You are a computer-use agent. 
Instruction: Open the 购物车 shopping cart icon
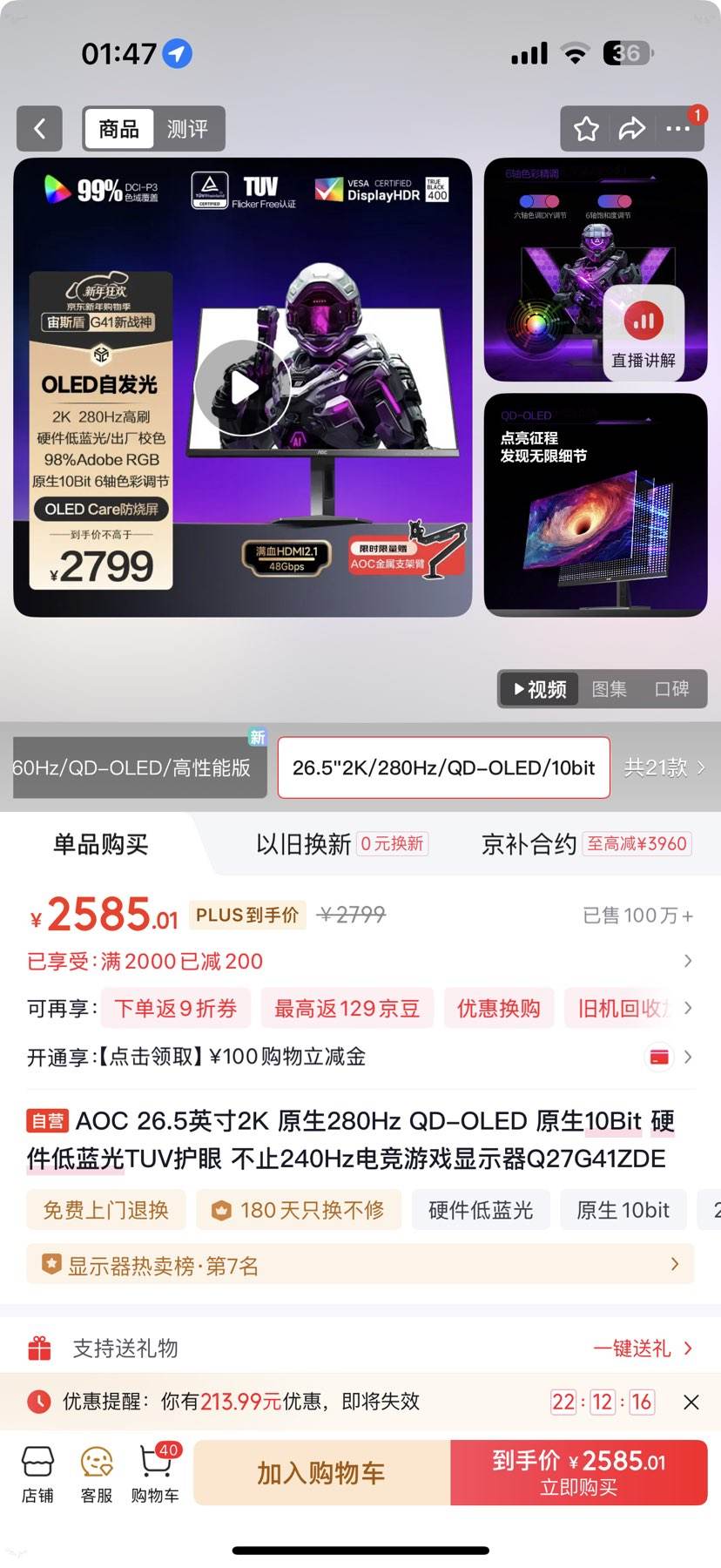[154, 1472]
